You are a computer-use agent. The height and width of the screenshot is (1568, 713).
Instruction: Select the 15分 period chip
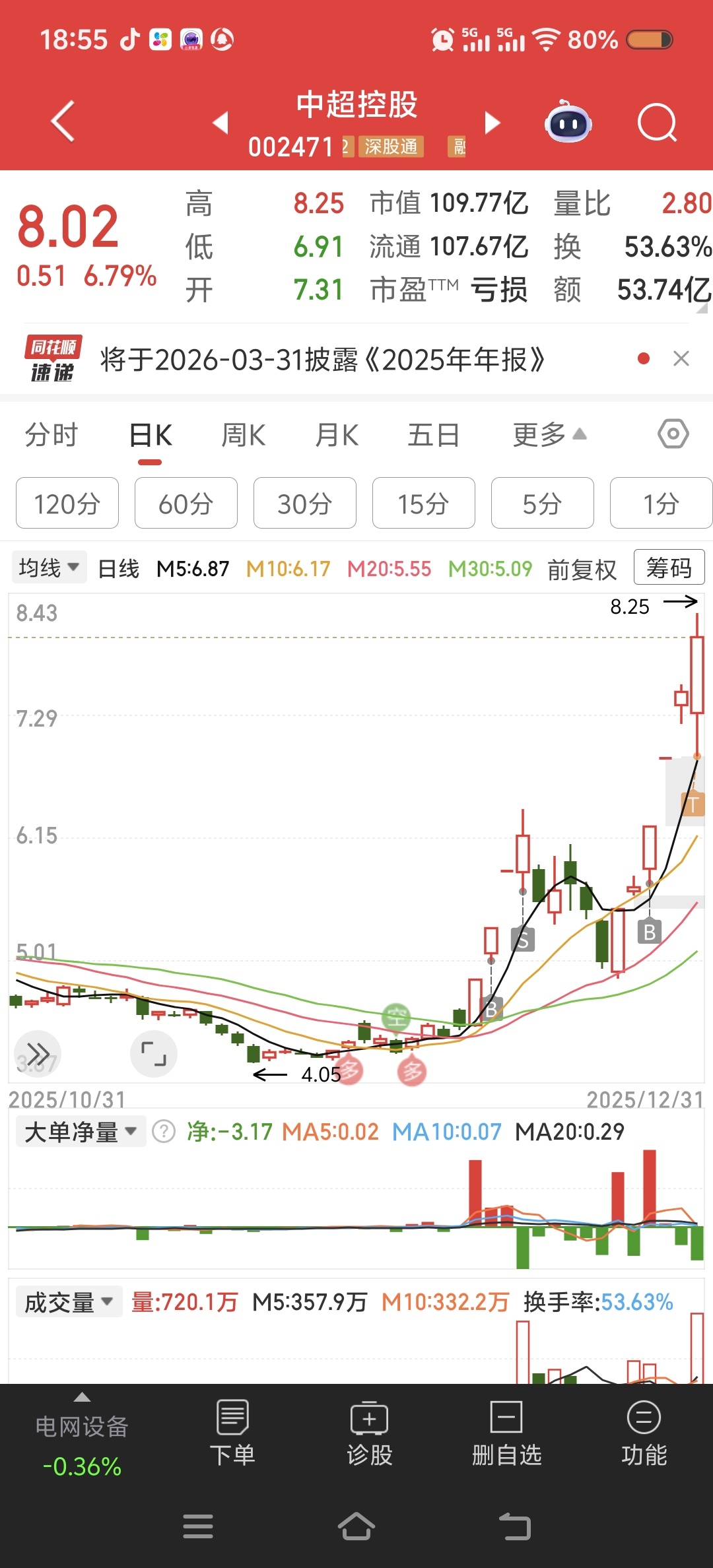(x=423, y=504)
